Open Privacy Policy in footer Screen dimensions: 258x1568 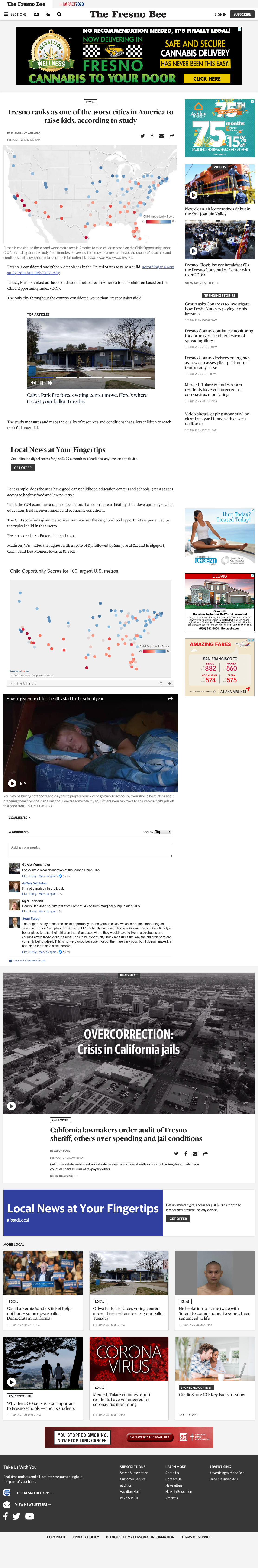[x=86, y=1537]
